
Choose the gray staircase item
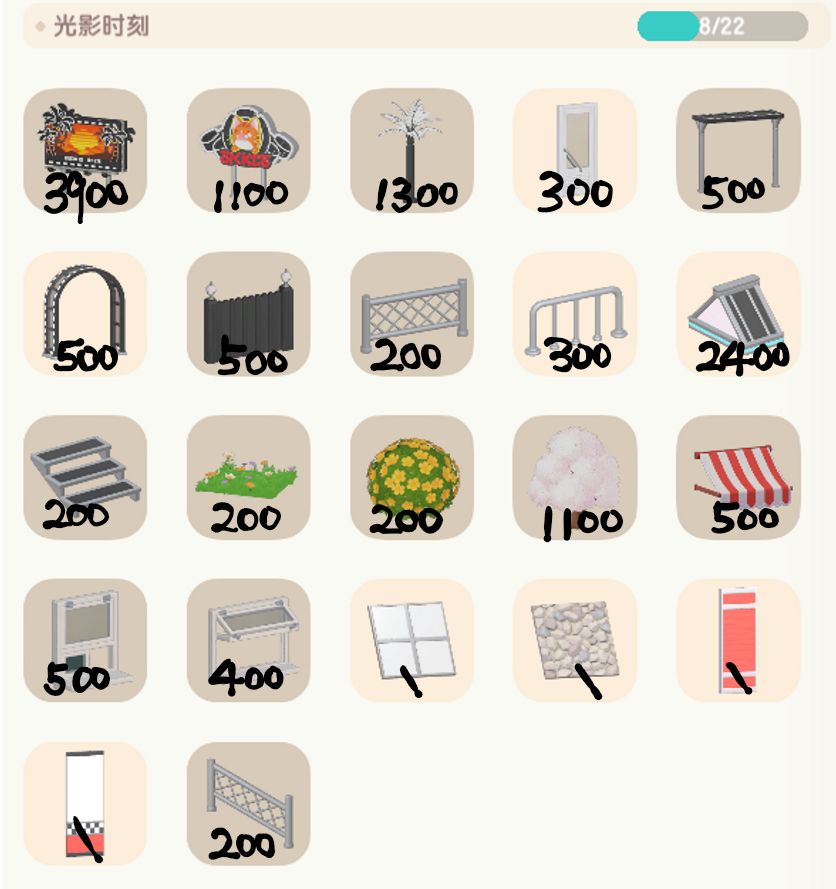click(85, 477)
